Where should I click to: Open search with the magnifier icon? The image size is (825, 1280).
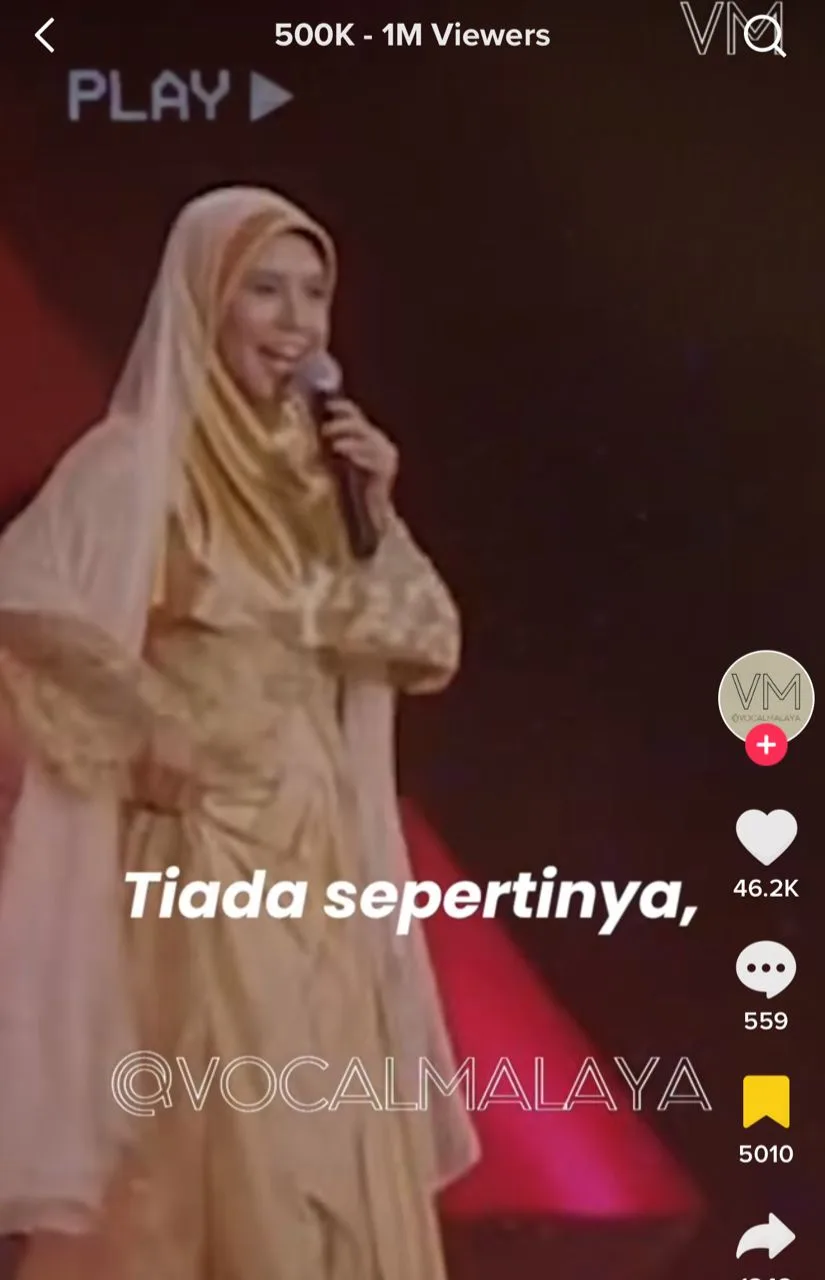click(x=766, y=37)
